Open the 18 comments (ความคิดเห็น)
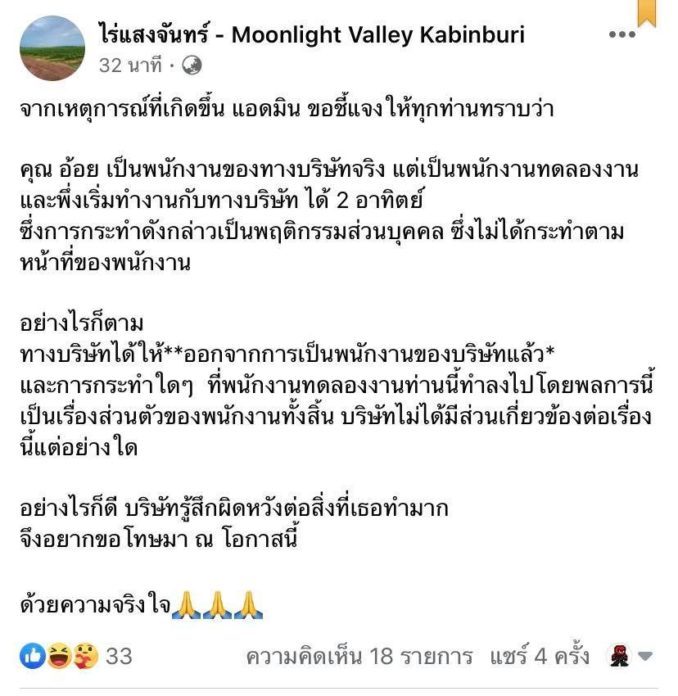Viewport: 678px width, 696px height. (x=359, y=656)
